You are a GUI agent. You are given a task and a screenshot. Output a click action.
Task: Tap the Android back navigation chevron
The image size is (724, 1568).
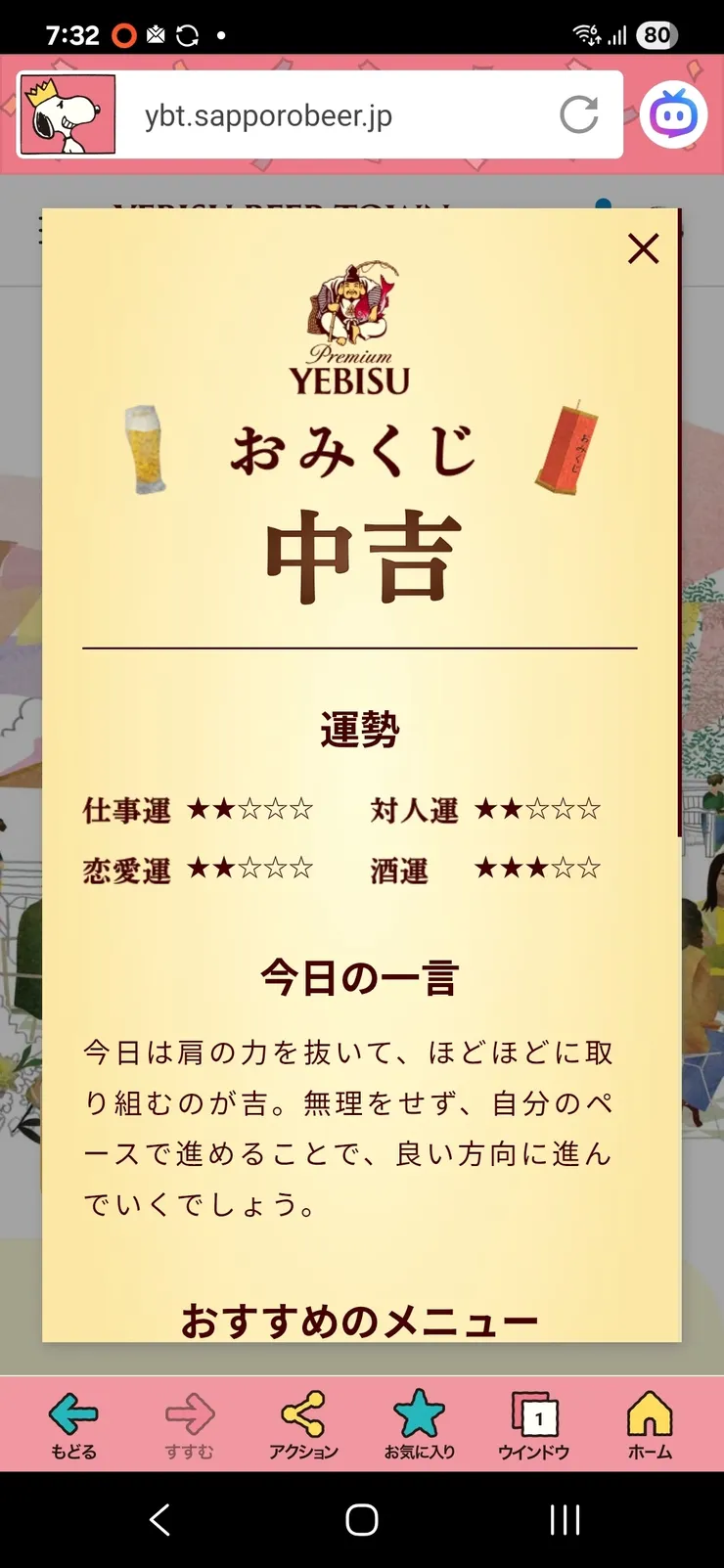coord(159,1520)
